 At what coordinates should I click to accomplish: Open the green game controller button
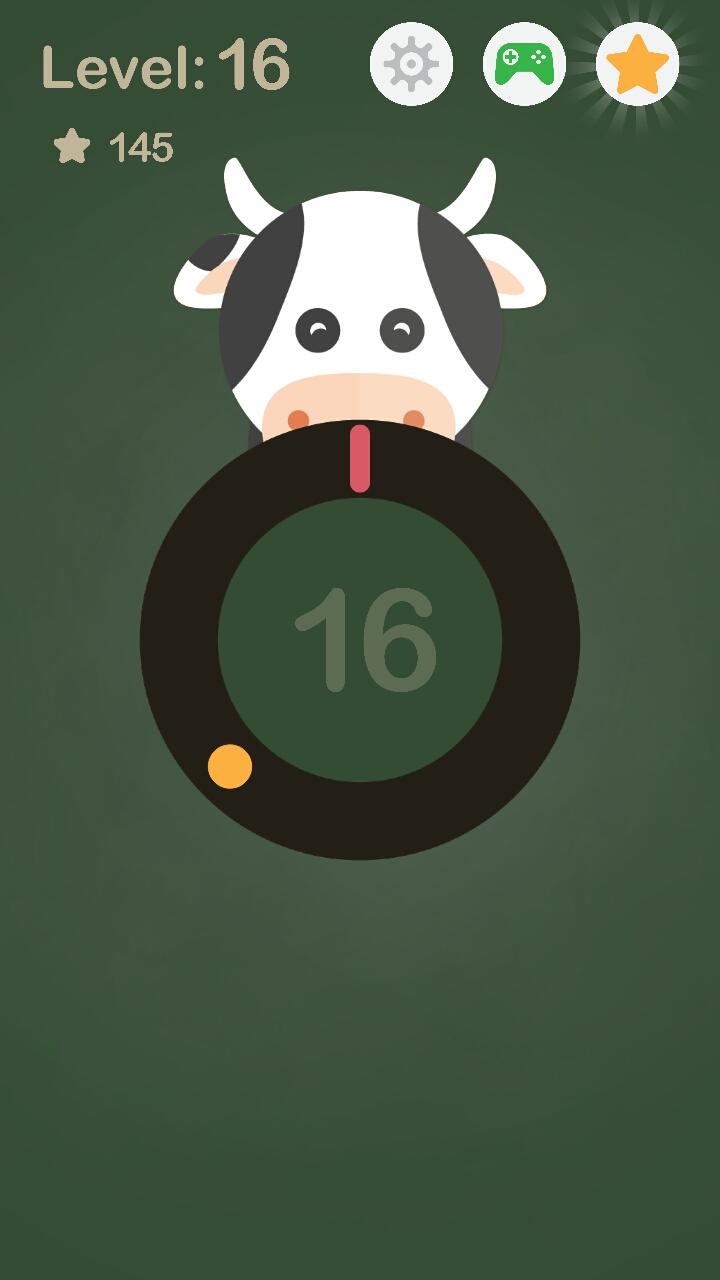[x=524, y=65]
